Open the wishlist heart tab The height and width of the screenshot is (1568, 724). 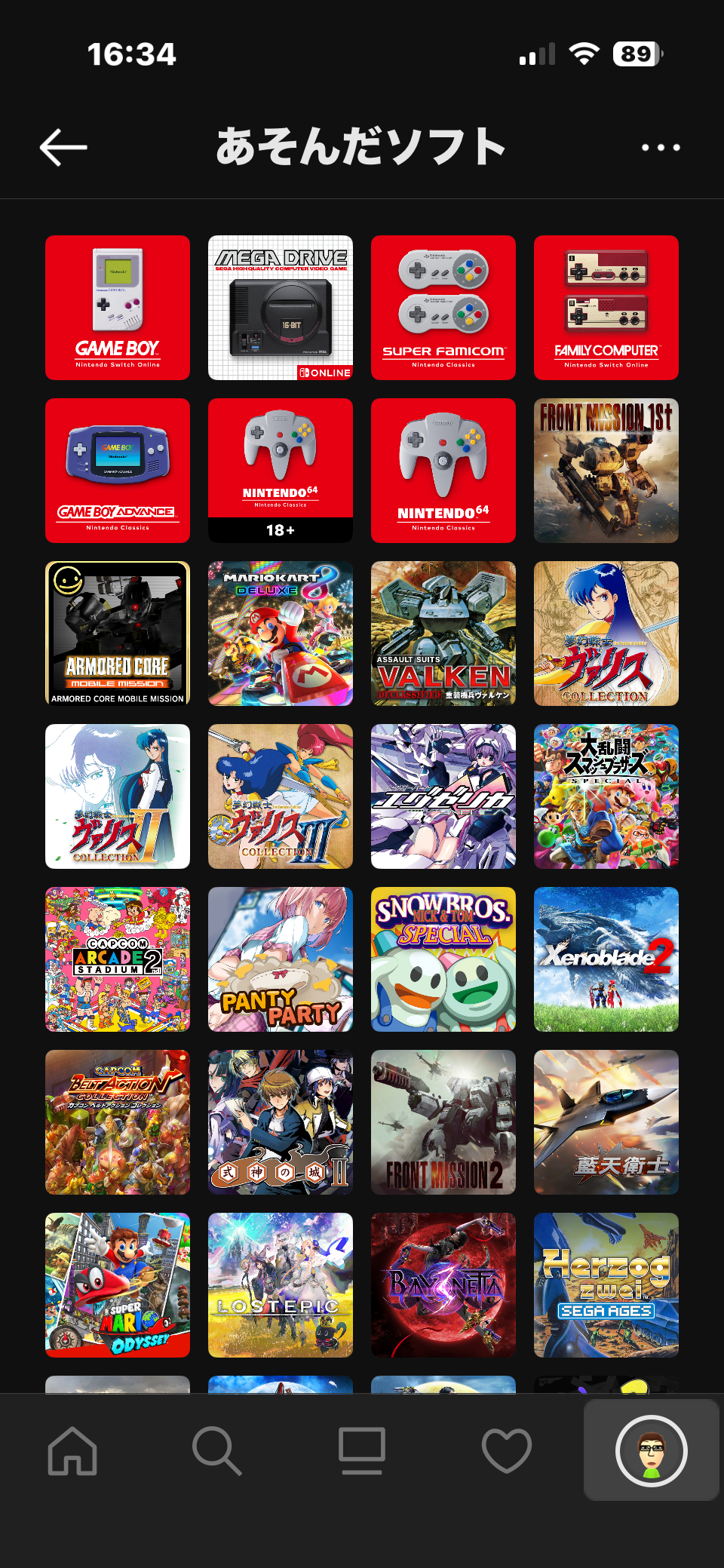tap(507, 1450)
